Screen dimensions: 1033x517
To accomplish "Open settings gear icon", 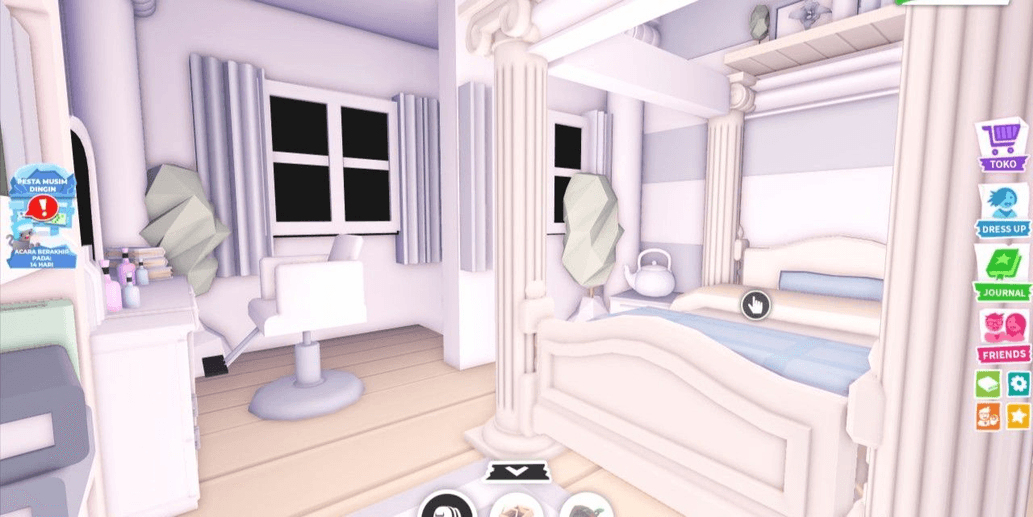I will point(1018,384).
